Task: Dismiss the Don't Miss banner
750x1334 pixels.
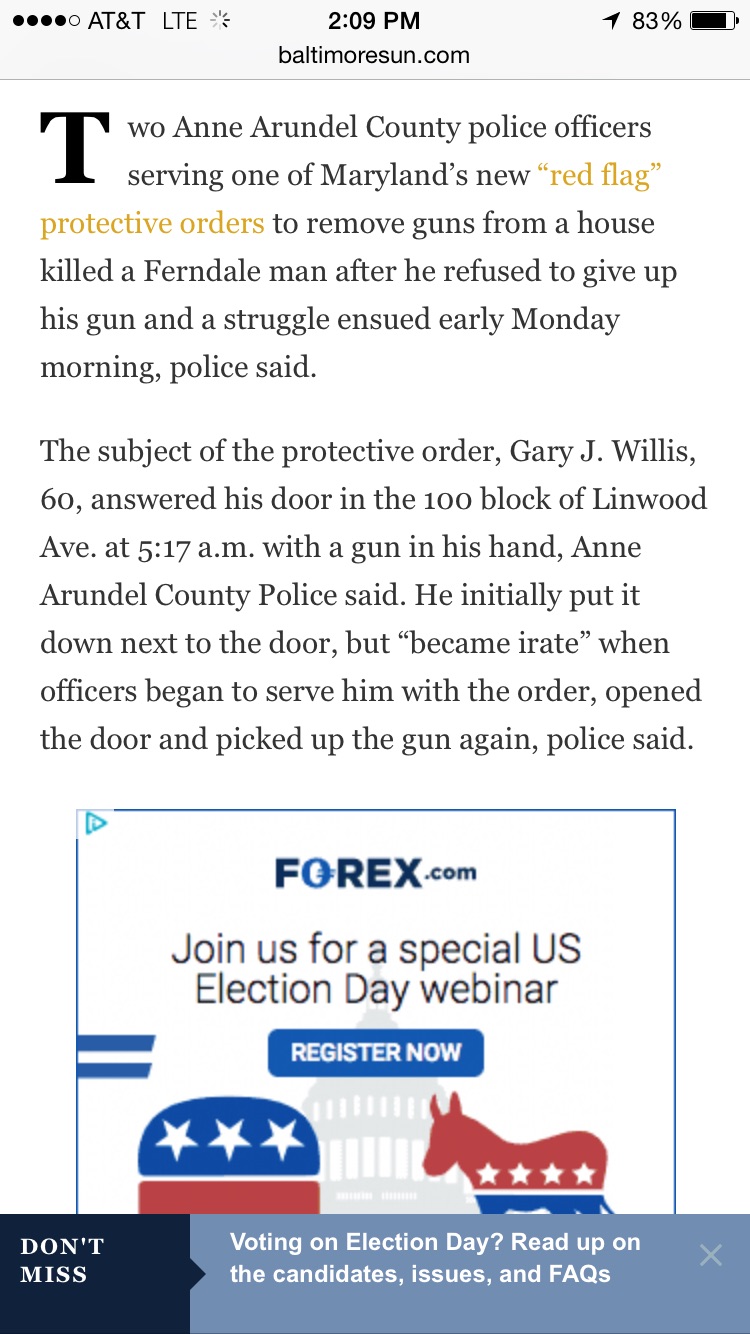Action: [x=710, y=1255]
